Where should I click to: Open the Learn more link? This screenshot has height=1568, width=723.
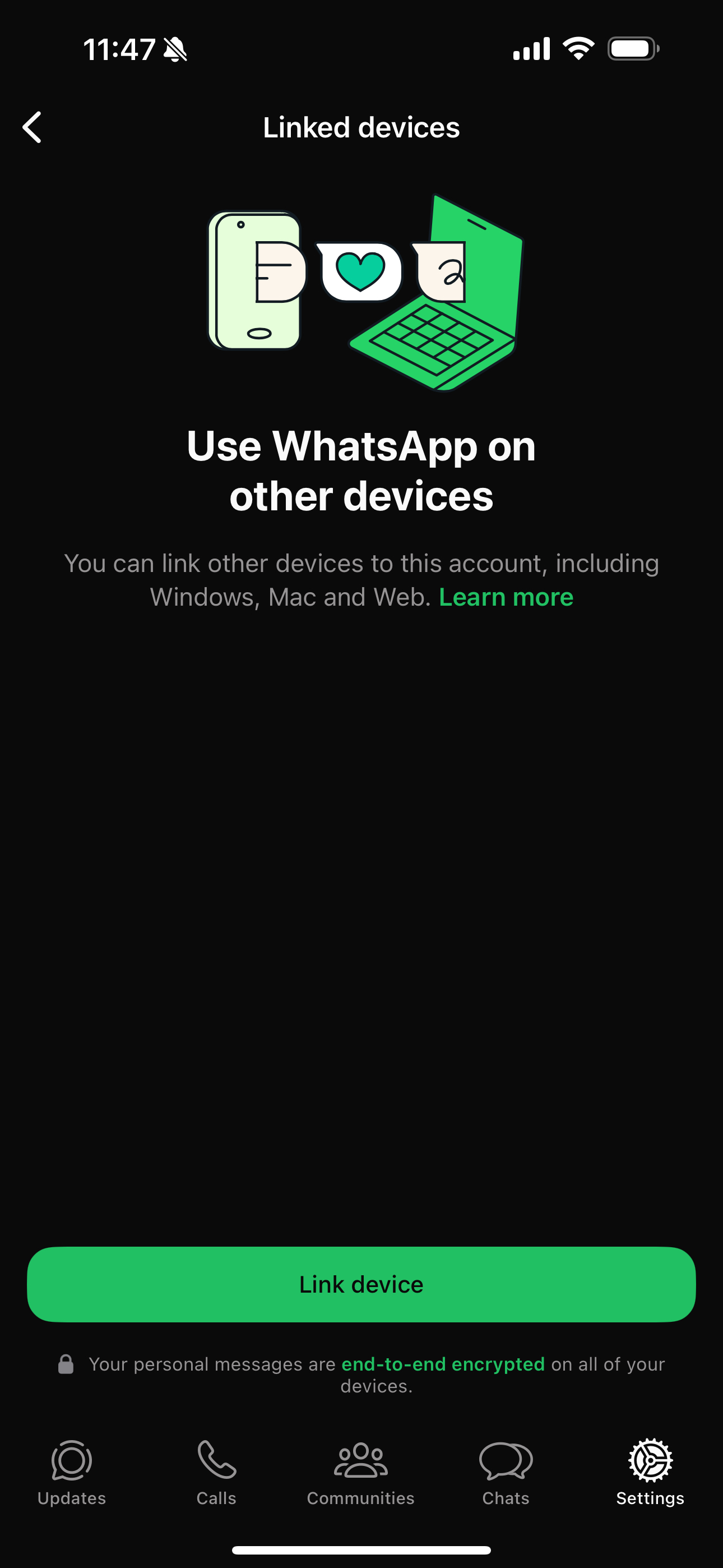(506, 597)
